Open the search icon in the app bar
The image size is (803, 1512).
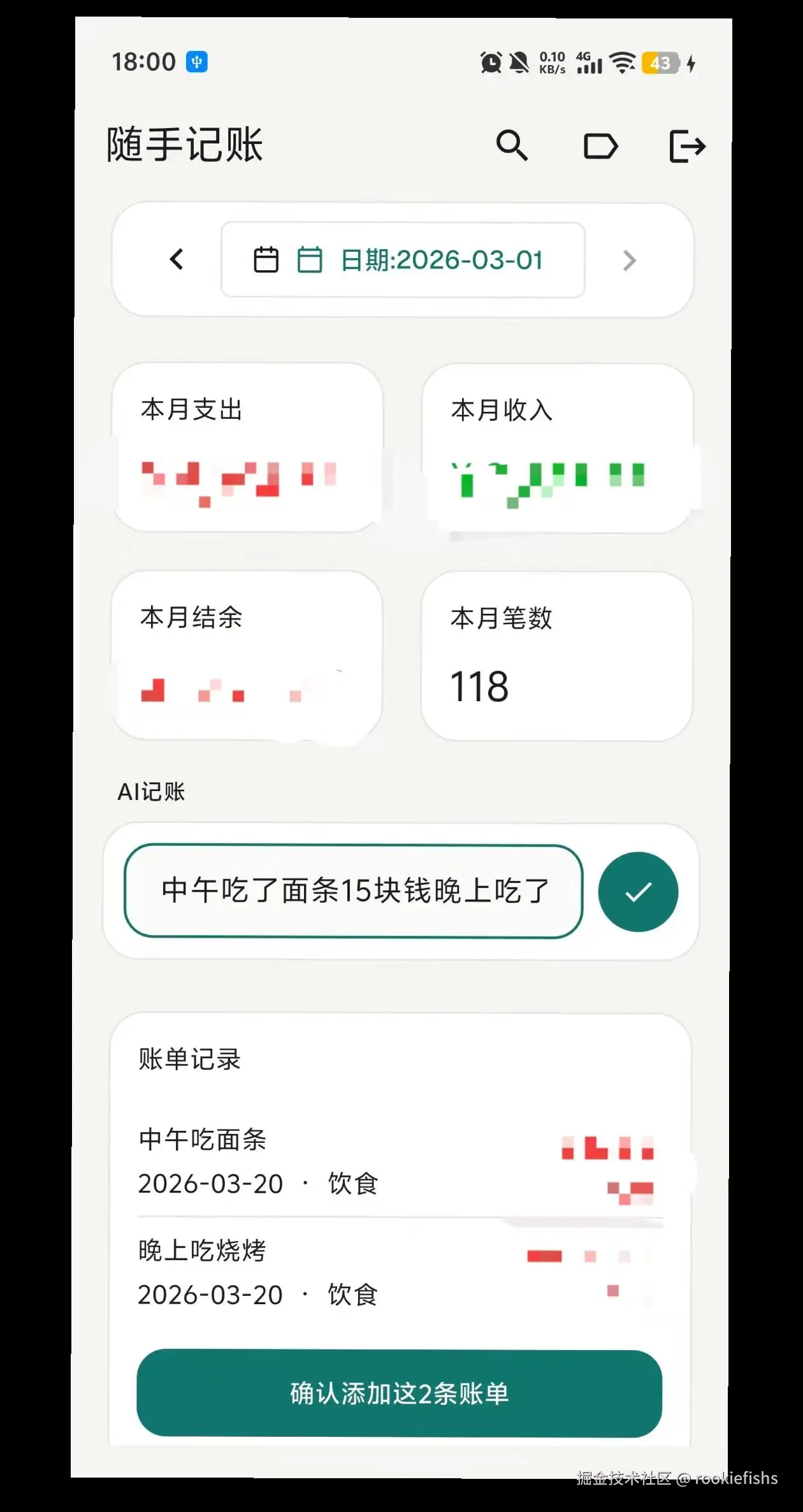point(512,145)
